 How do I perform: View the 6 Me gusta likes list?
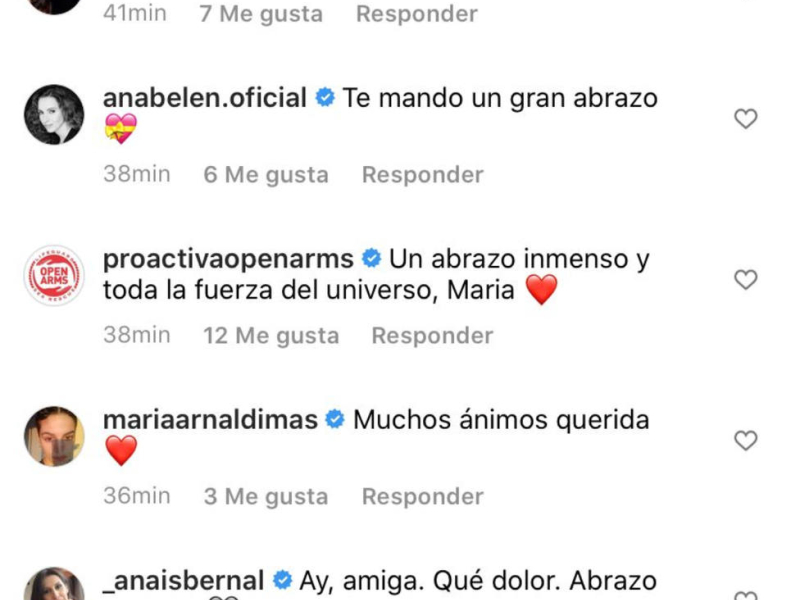click(266, 175)
